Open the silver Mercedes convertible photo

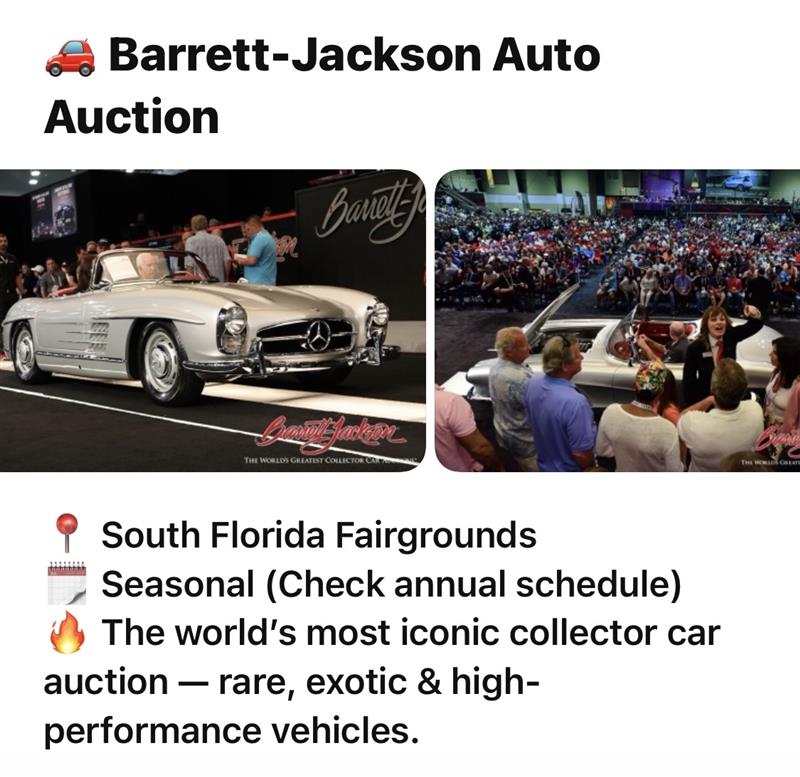(x=212, y=320)
